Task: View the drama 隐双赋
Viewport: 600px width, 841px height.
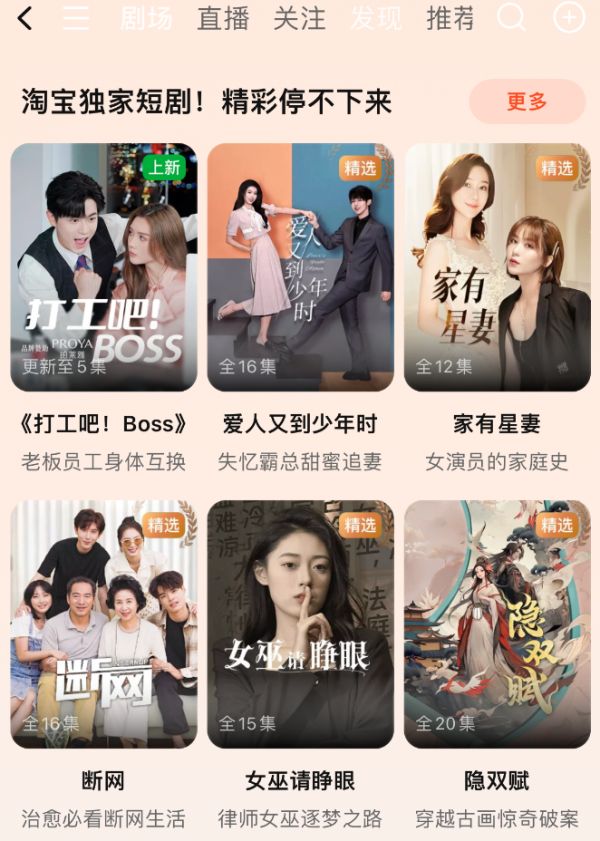Action: (x=497, y=624)
